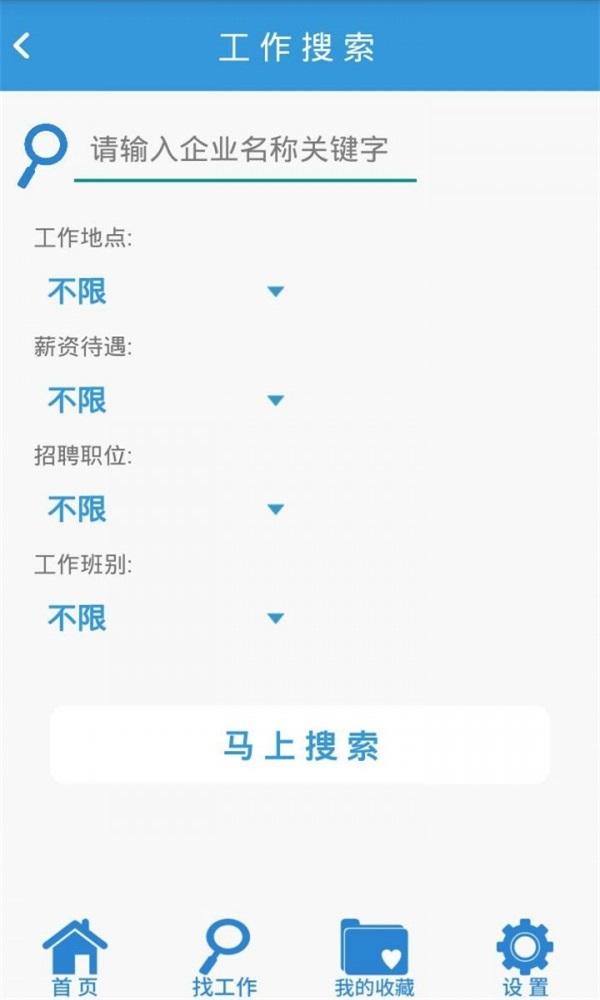Open the 设置 tab
Screen dimensions: 600x1000
pos(525,957)
